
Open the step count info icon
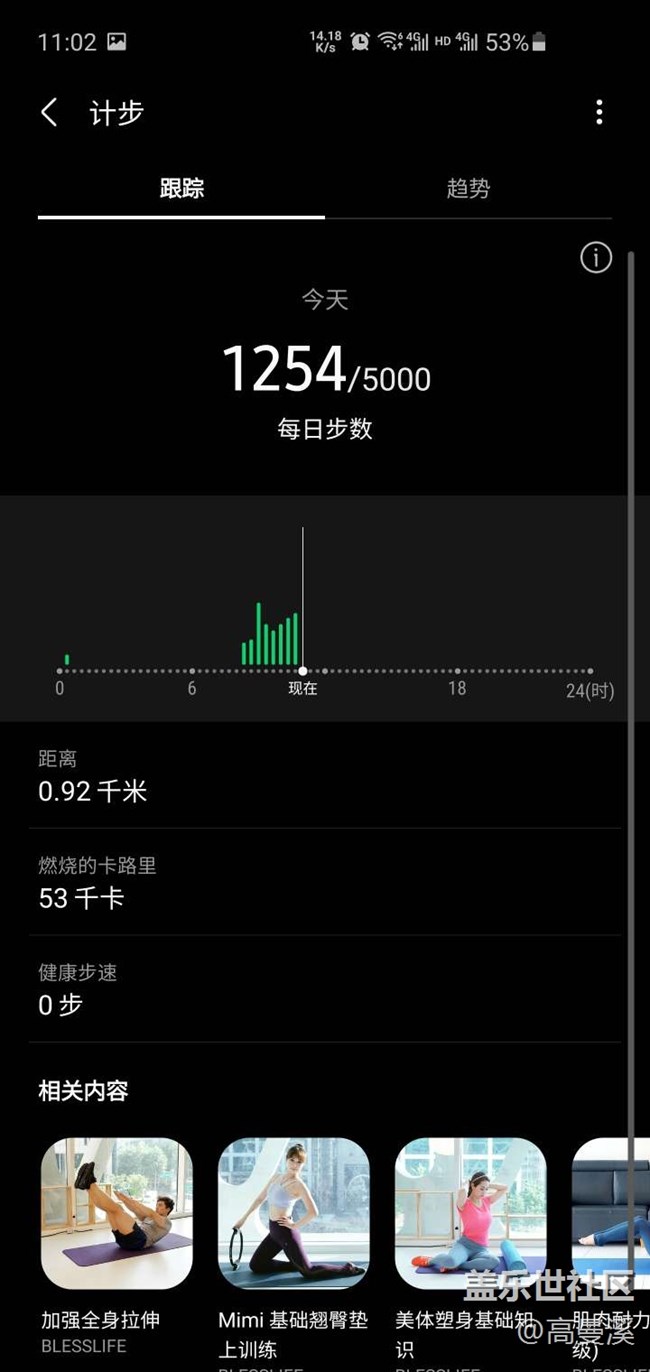pyautogui.click(x=596, y=258)
